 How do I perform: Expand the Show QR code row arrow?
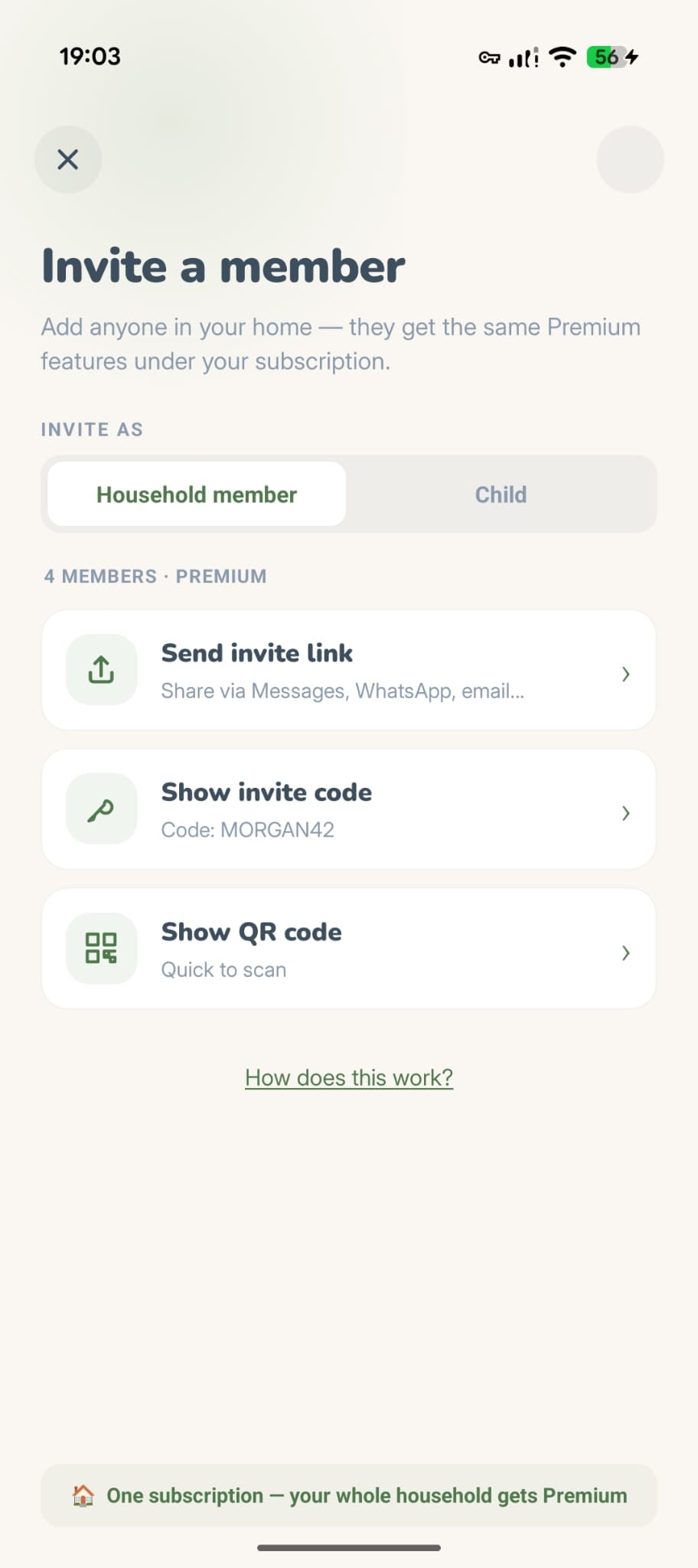(626, 952)
